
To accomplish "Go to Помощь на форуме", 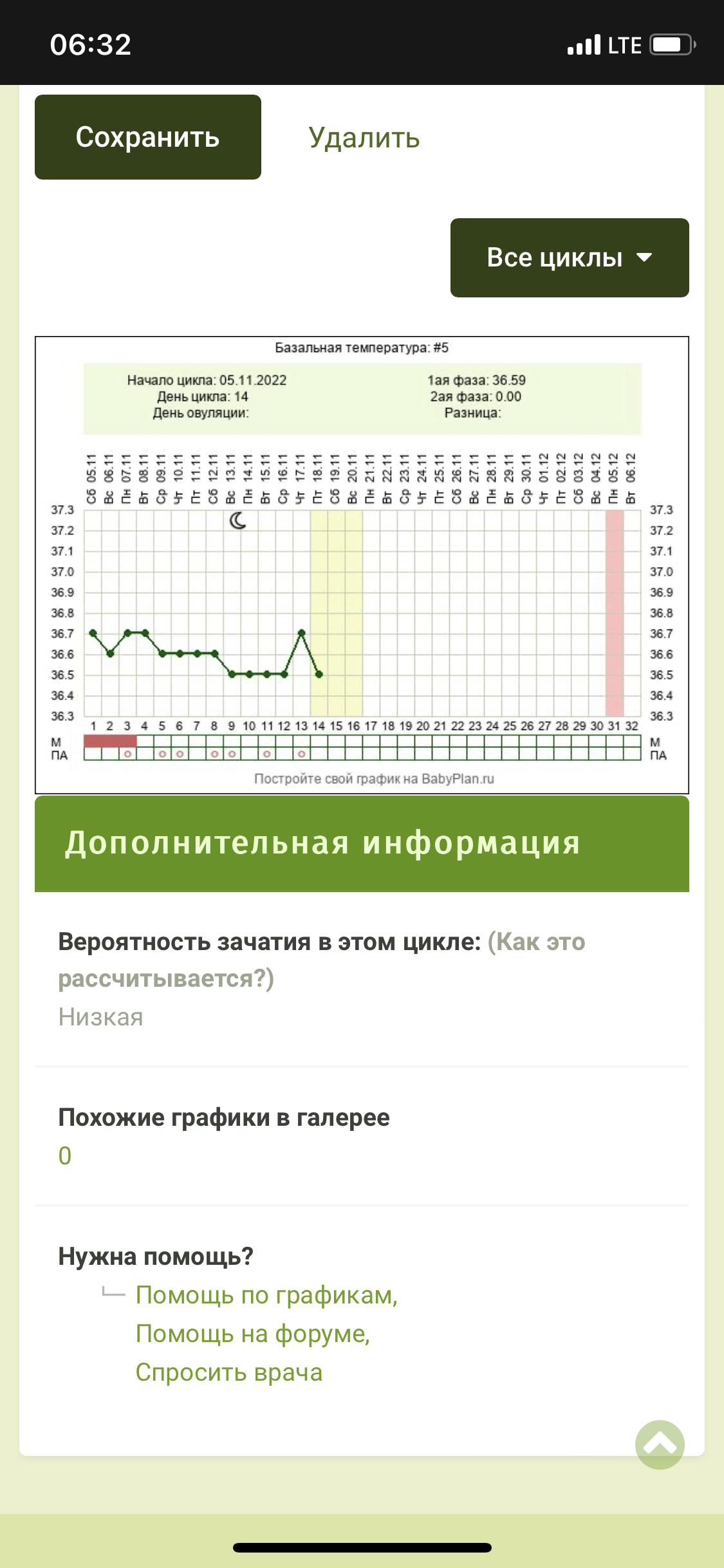I will pyautogui.click(x=253, y=1334).
